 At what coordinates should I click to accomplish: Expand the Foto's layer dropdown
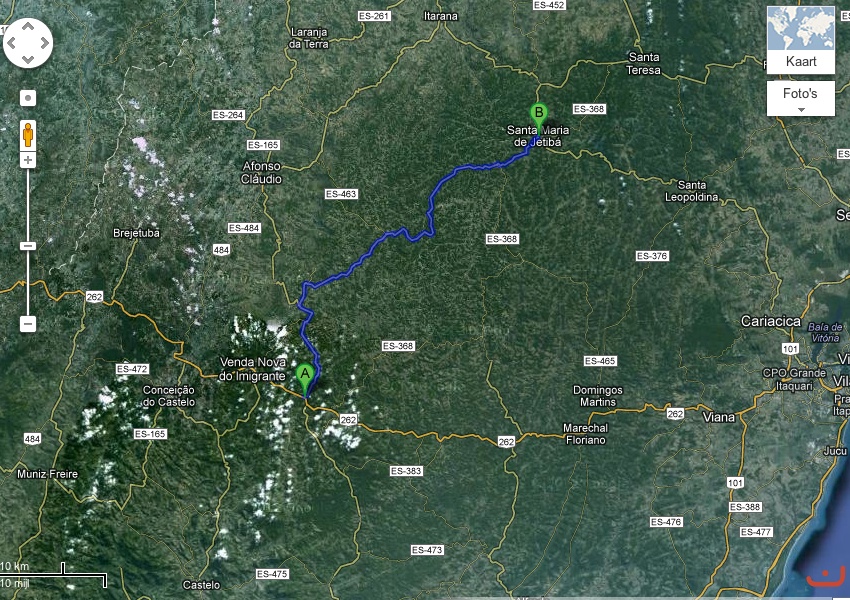point(801,99)
